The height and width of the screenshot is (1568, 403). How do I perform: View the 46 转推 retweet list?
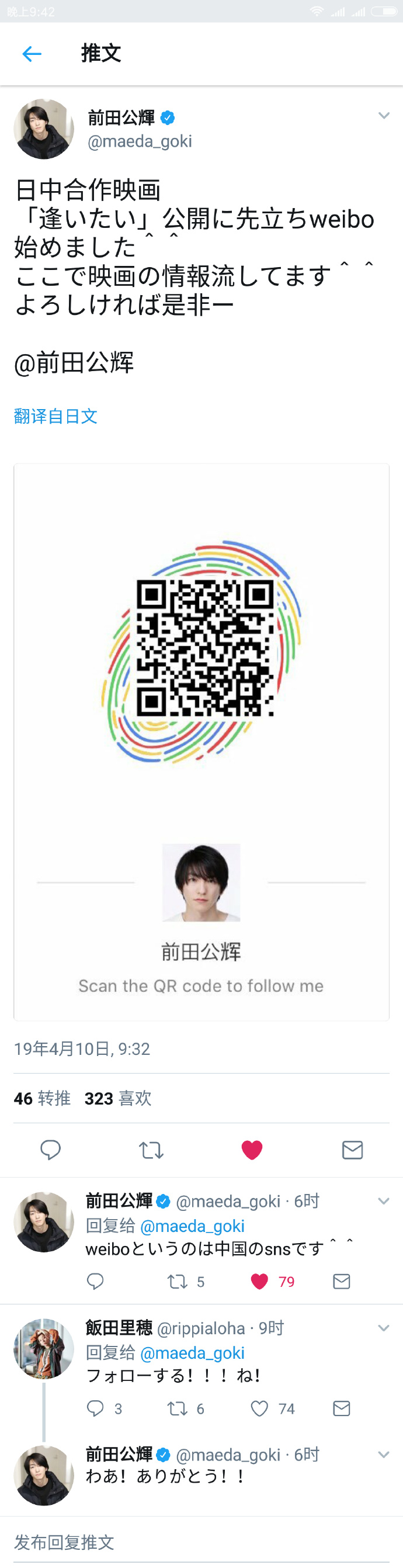pos(42,1098)
